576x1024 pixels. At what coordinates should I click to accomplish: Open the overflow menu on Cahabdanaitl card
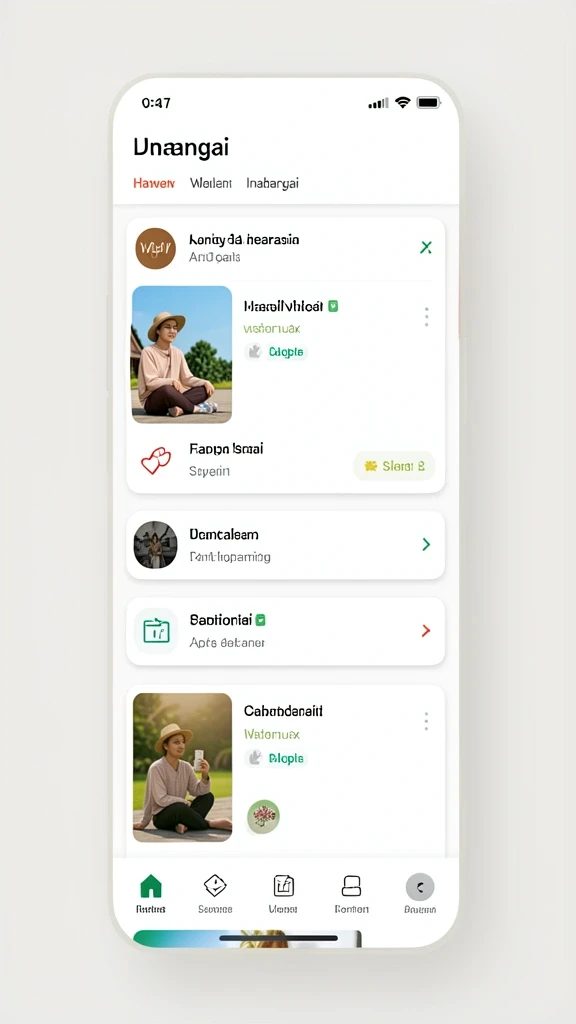point(426,721)
